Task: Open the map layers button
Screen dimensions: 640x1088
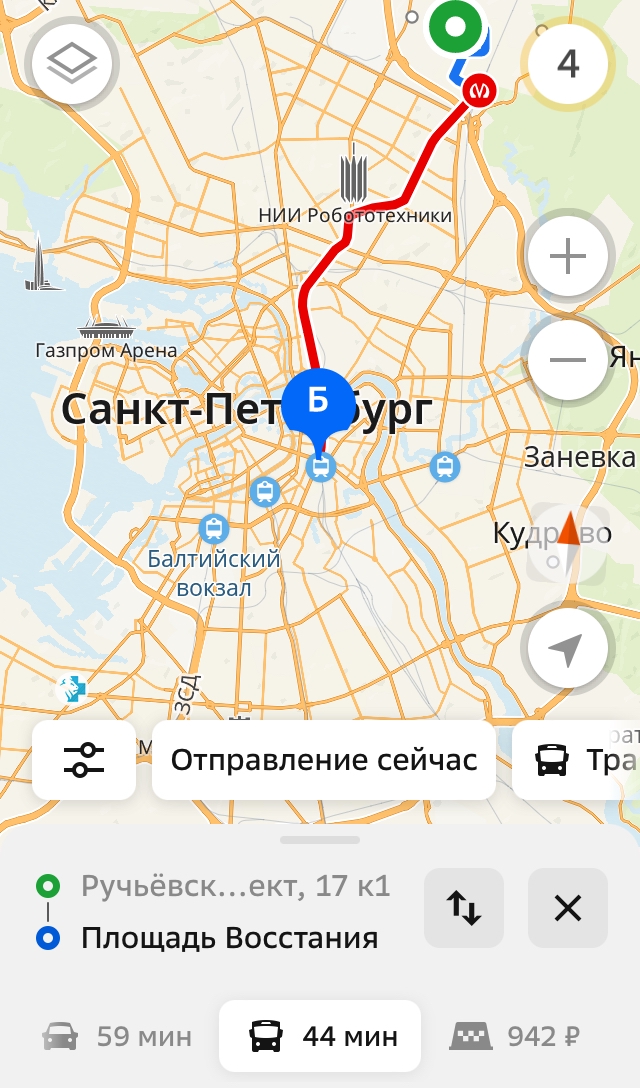Action: pos(71,63)
